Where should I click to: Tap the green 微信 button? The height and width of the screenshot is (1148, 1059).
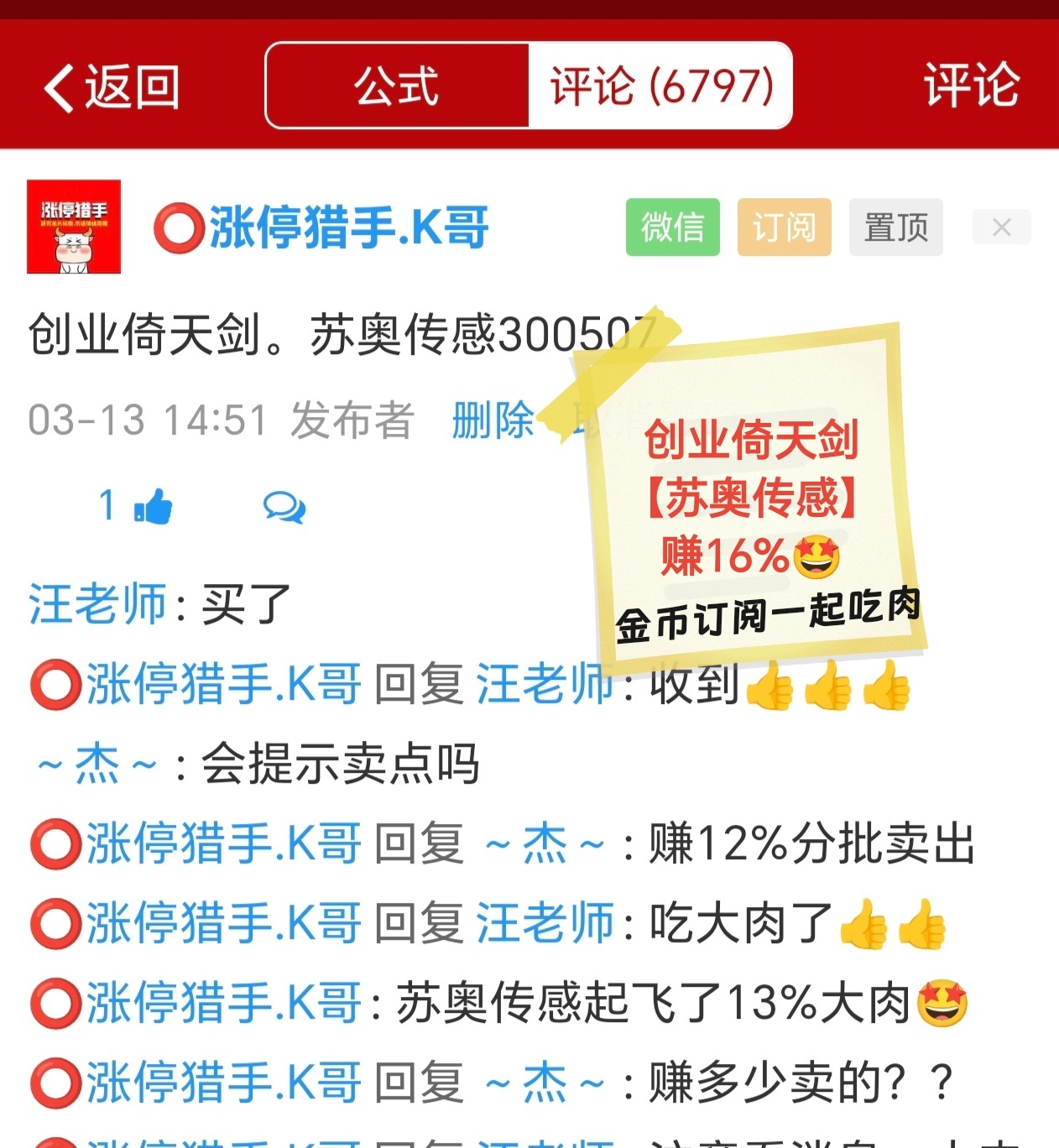pyautogui.click(x=672, y=227)
